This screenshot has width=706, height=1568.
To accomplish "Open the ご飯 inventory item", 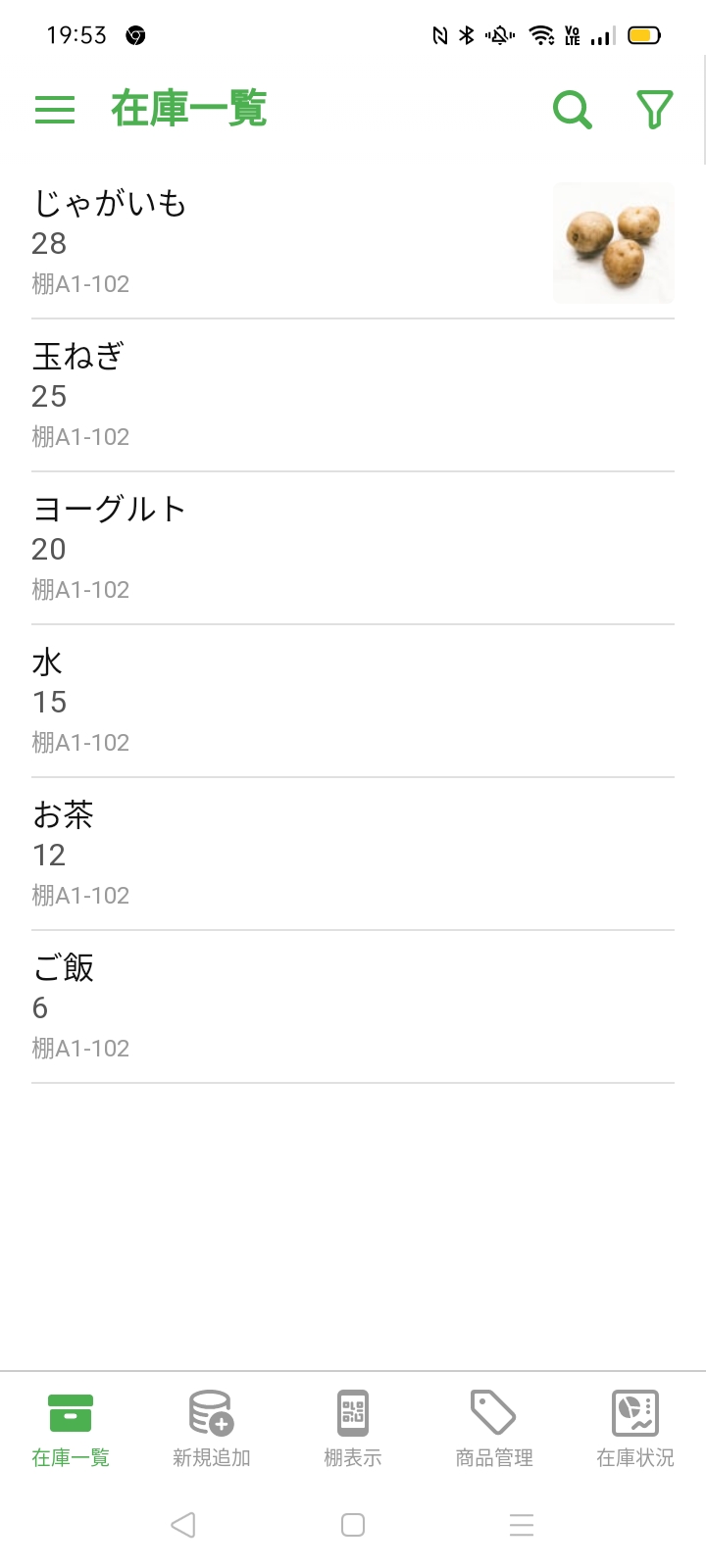I will [x=353, y=1007].
